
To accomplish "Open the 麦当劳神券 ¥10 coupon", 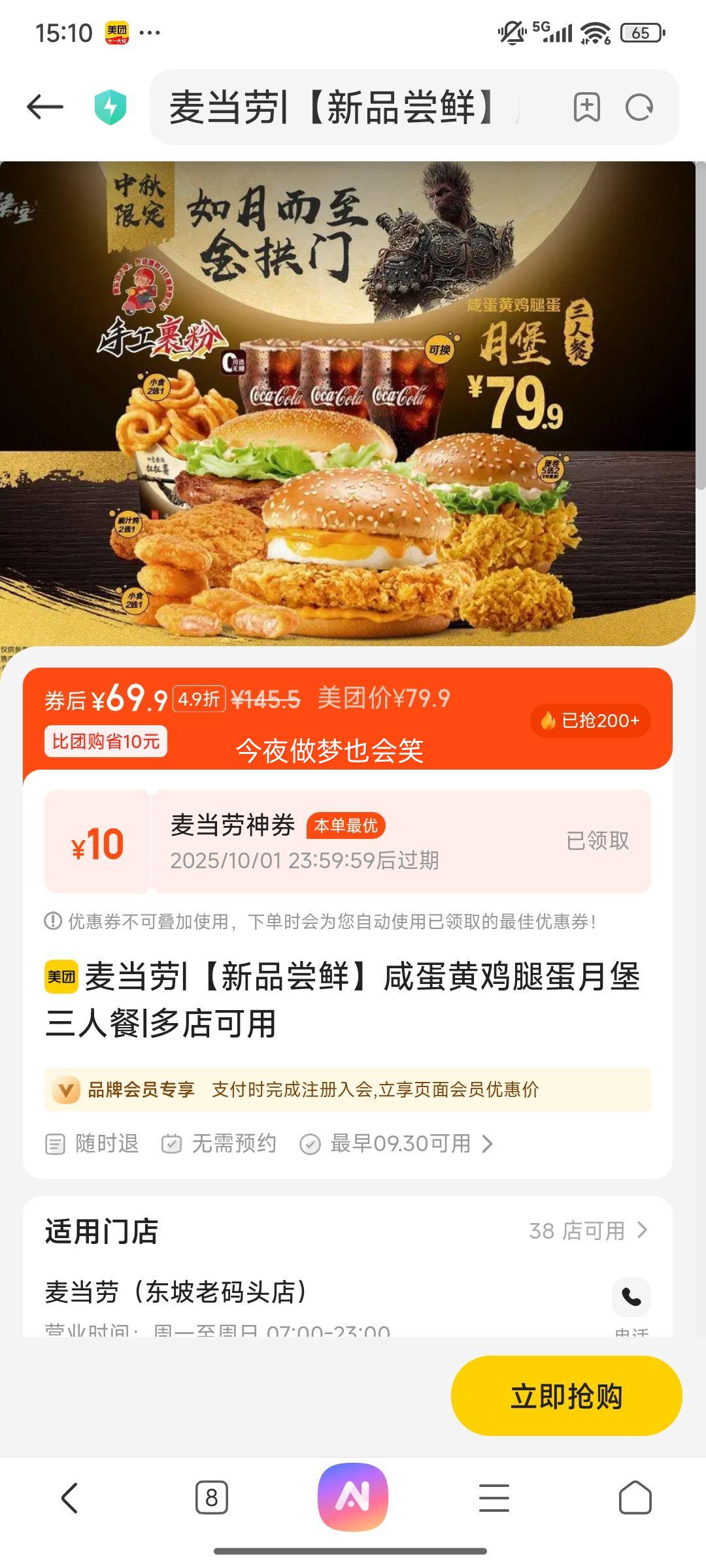I will (x=346, y=841).
